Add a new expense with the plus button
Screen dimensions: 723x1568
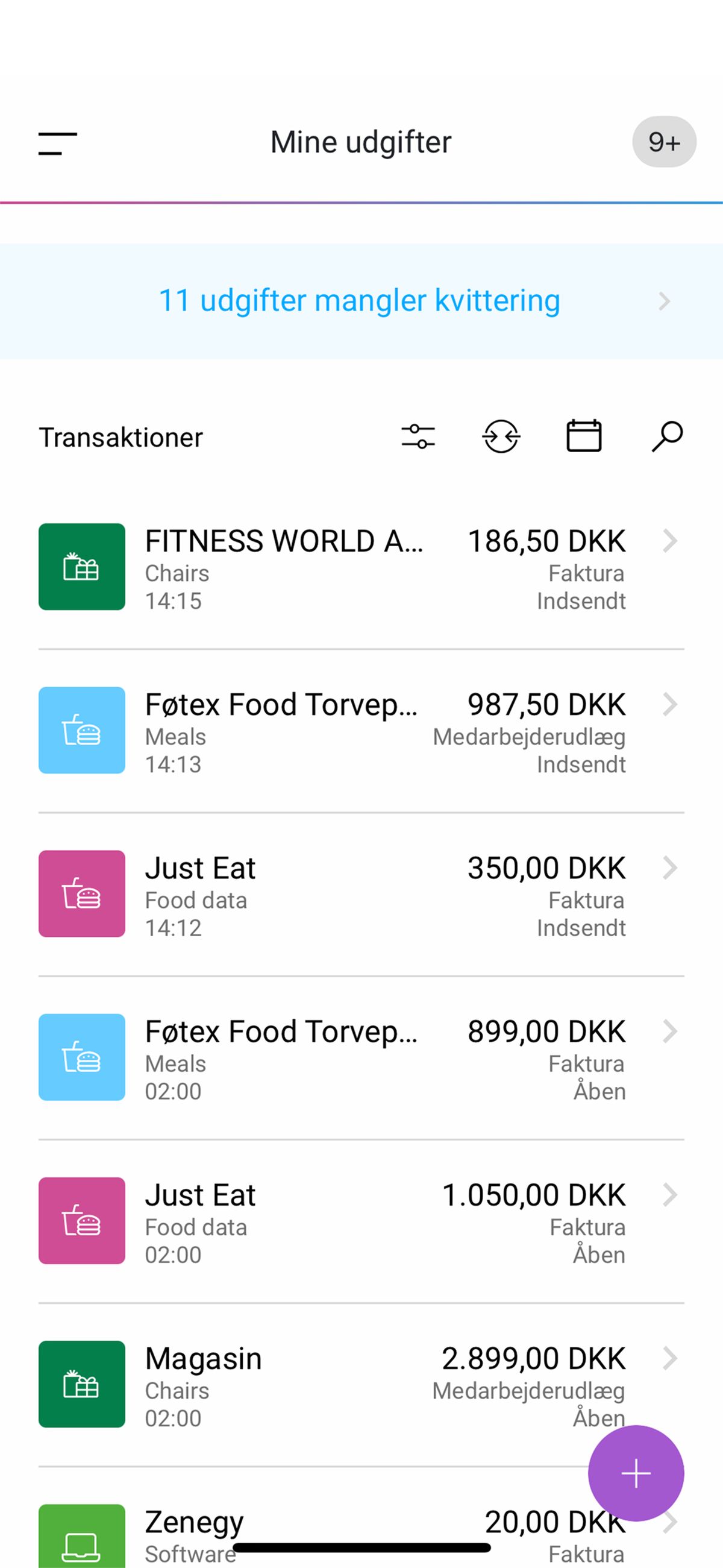tap(636, 1473)
